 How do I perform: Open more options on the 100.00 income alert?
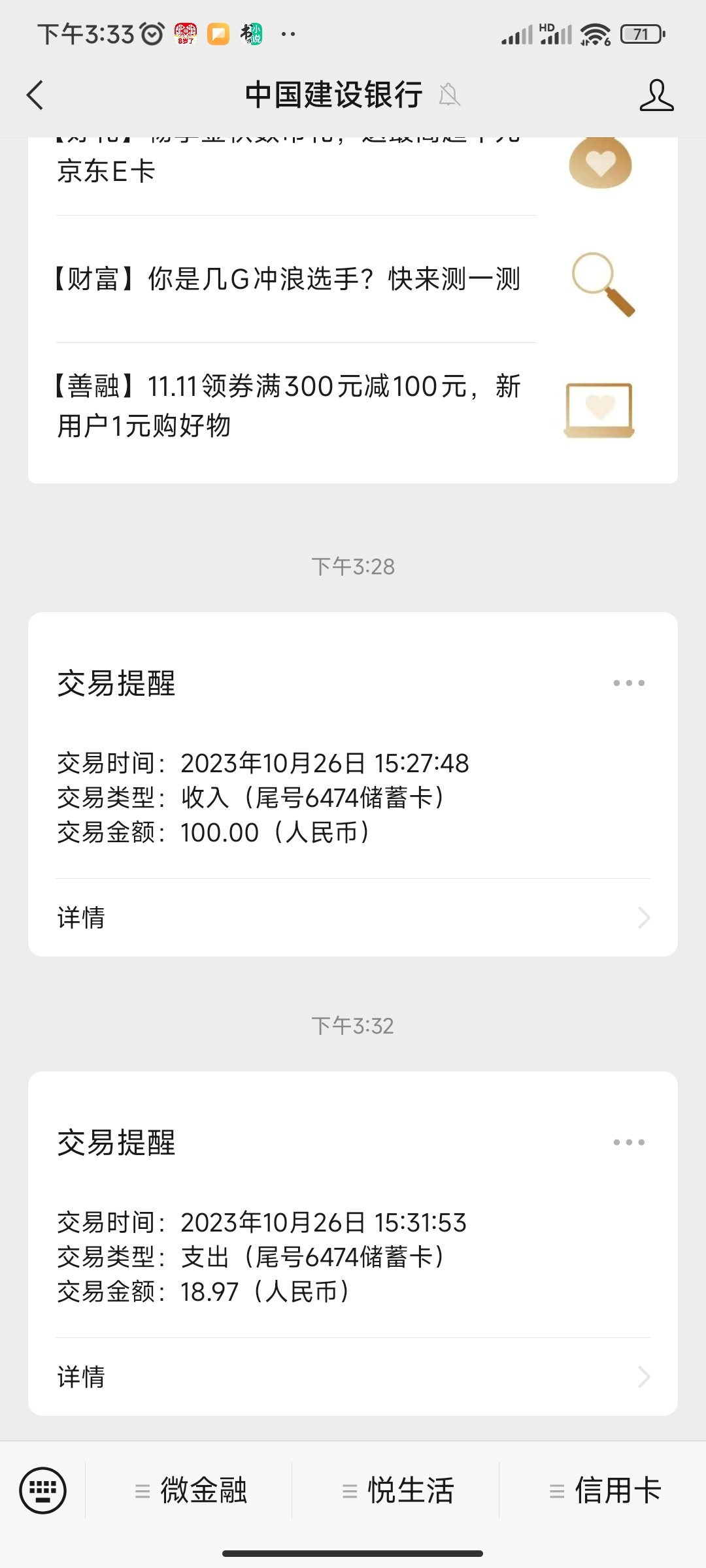(629, 683)
